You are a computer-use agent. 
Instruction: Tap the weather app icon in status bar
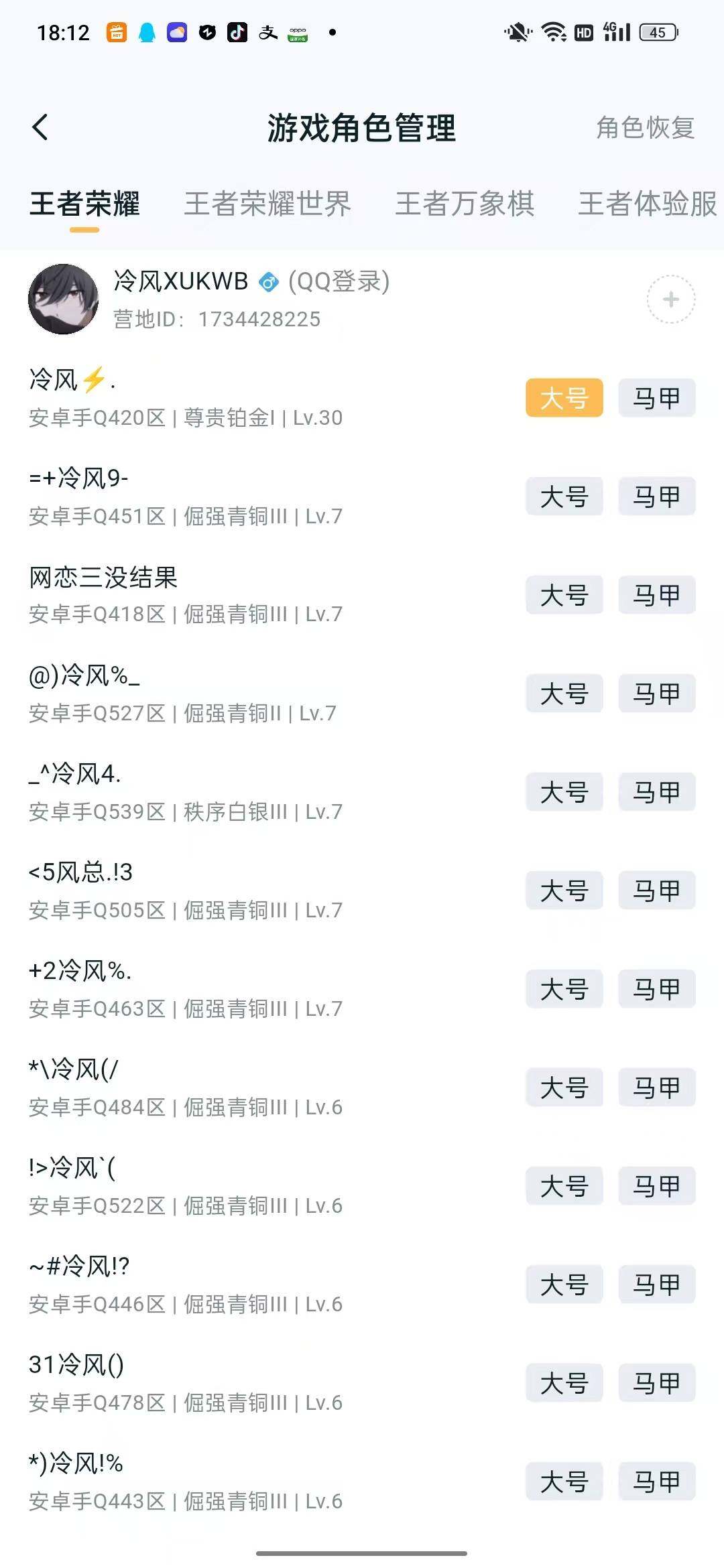coord(176,31)
